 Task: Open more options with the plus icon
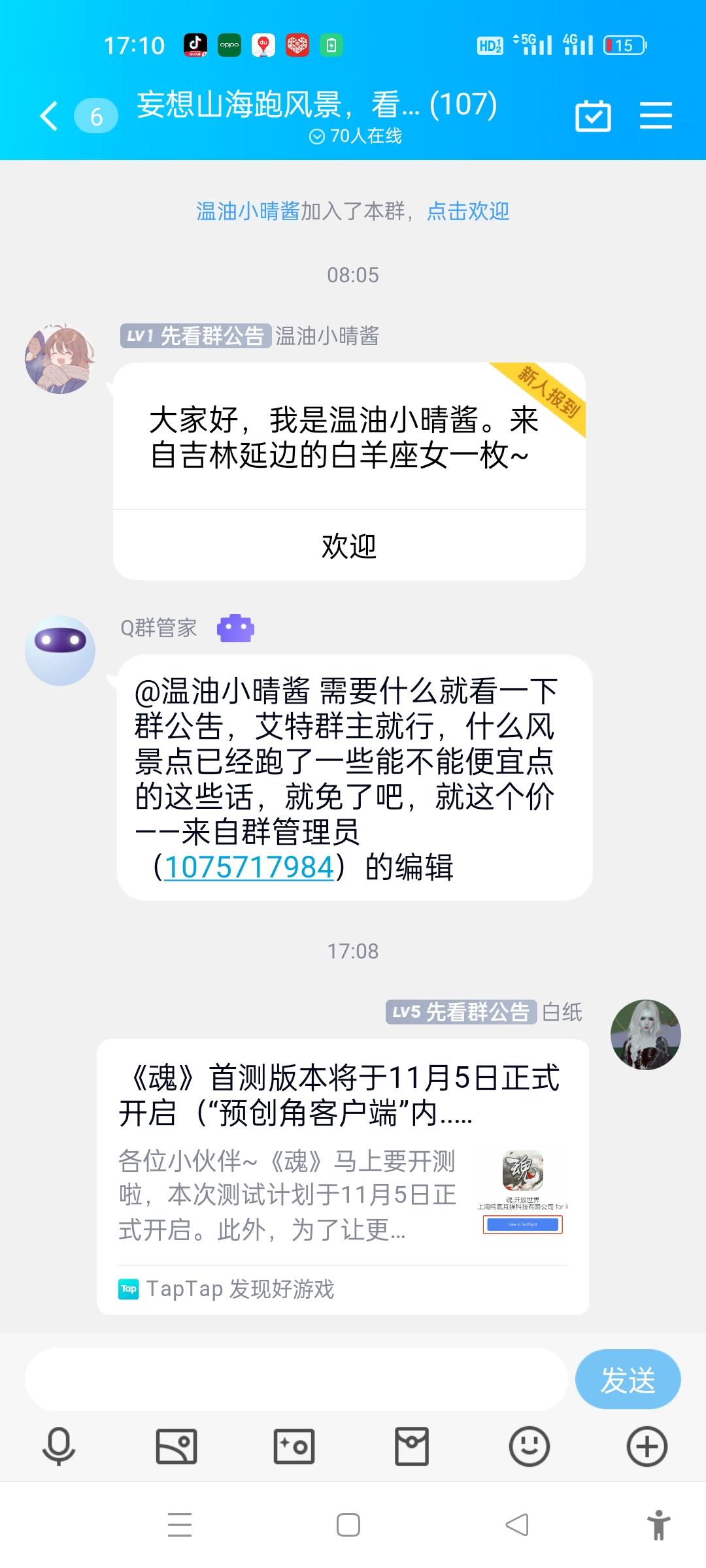coord(647,1446)
